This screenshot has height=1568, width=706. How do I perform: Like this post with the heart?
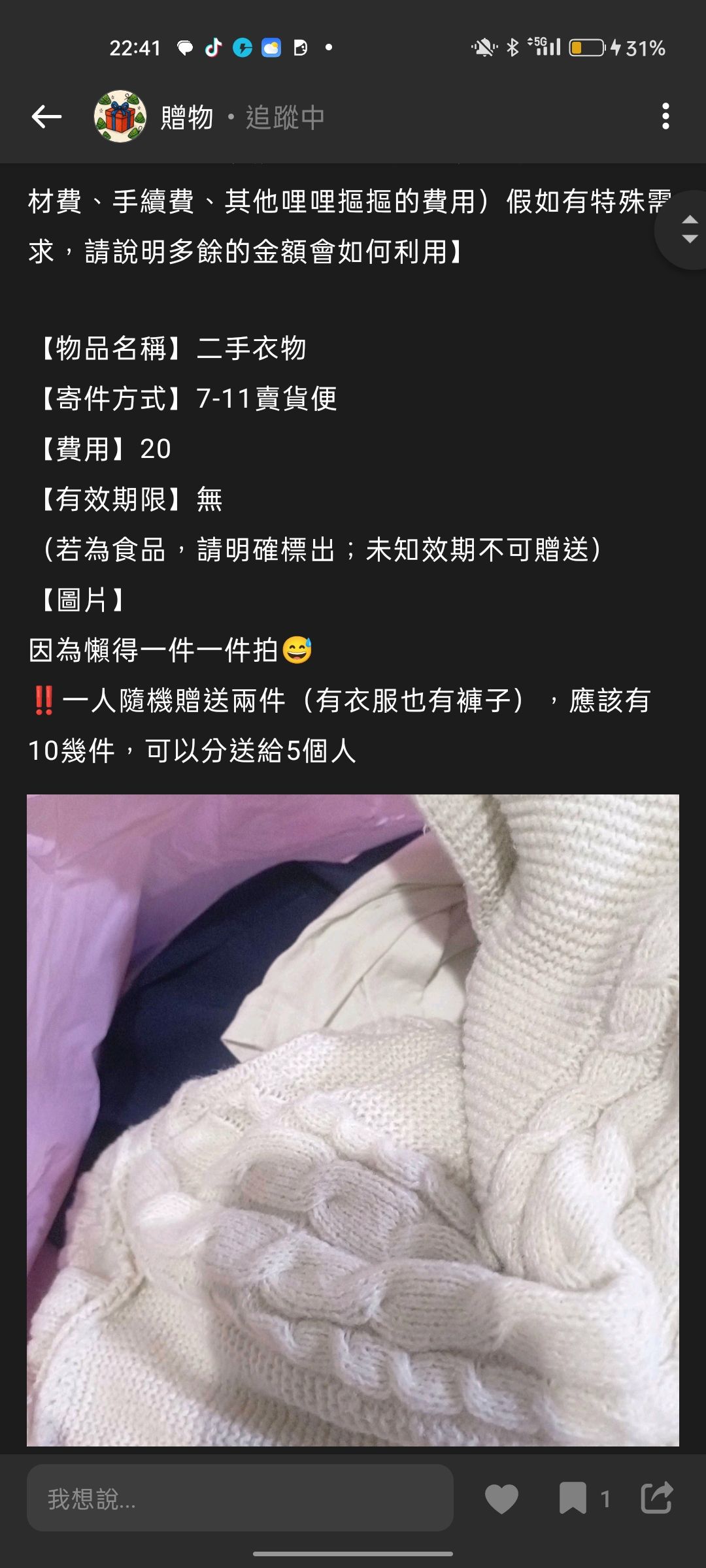pyautogui.click(x=501, y=1498)
